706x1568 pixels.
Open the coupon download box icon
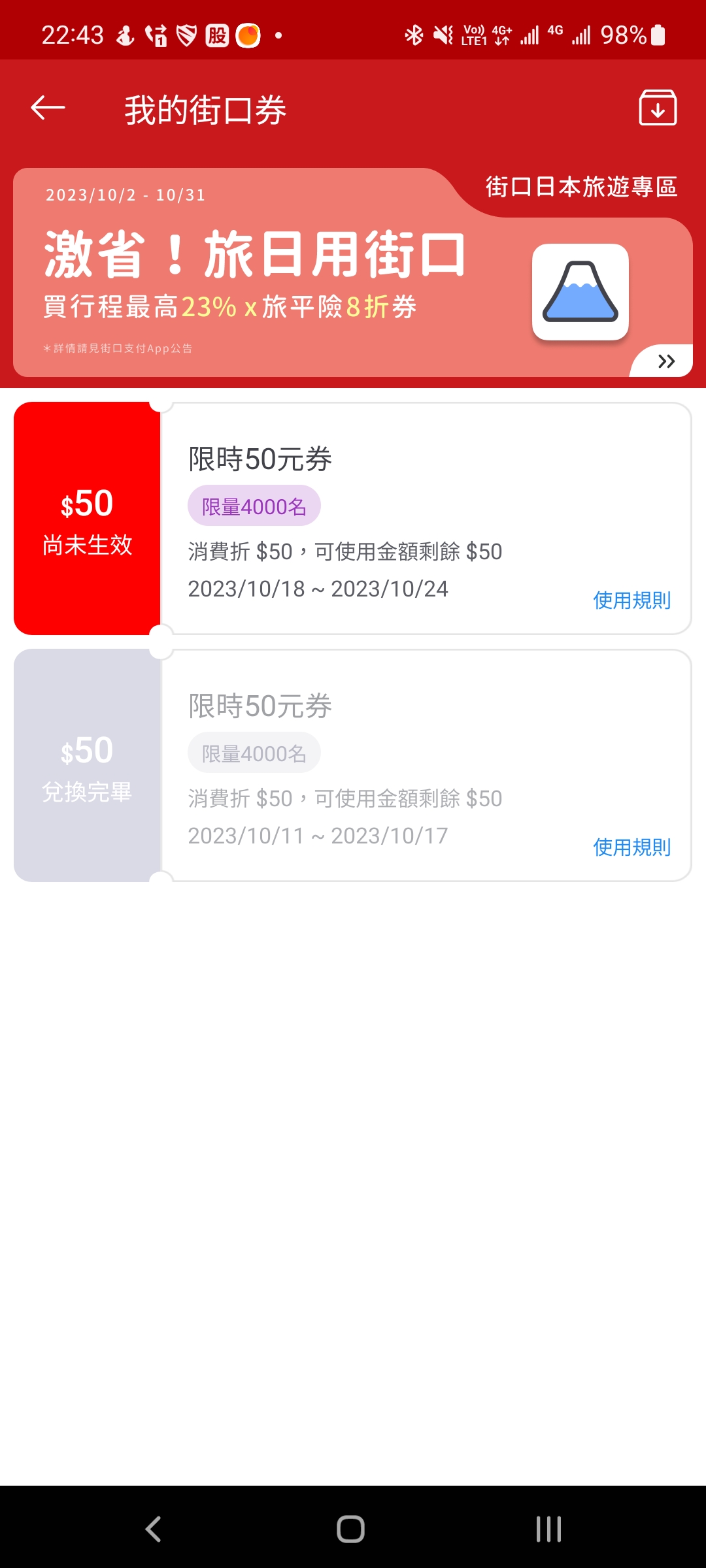click(x=657, y=108)
